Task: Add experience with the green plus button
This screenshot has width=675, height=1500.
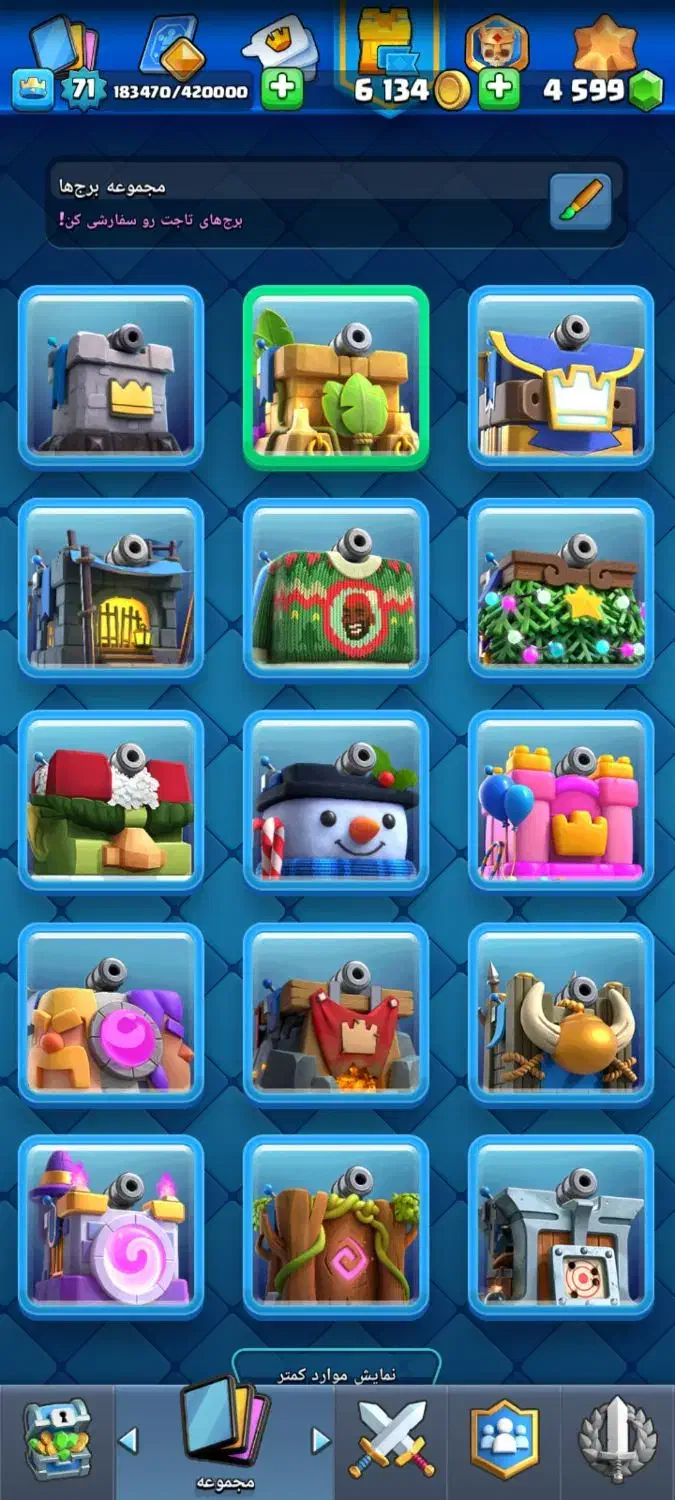Action: [282, 90]
